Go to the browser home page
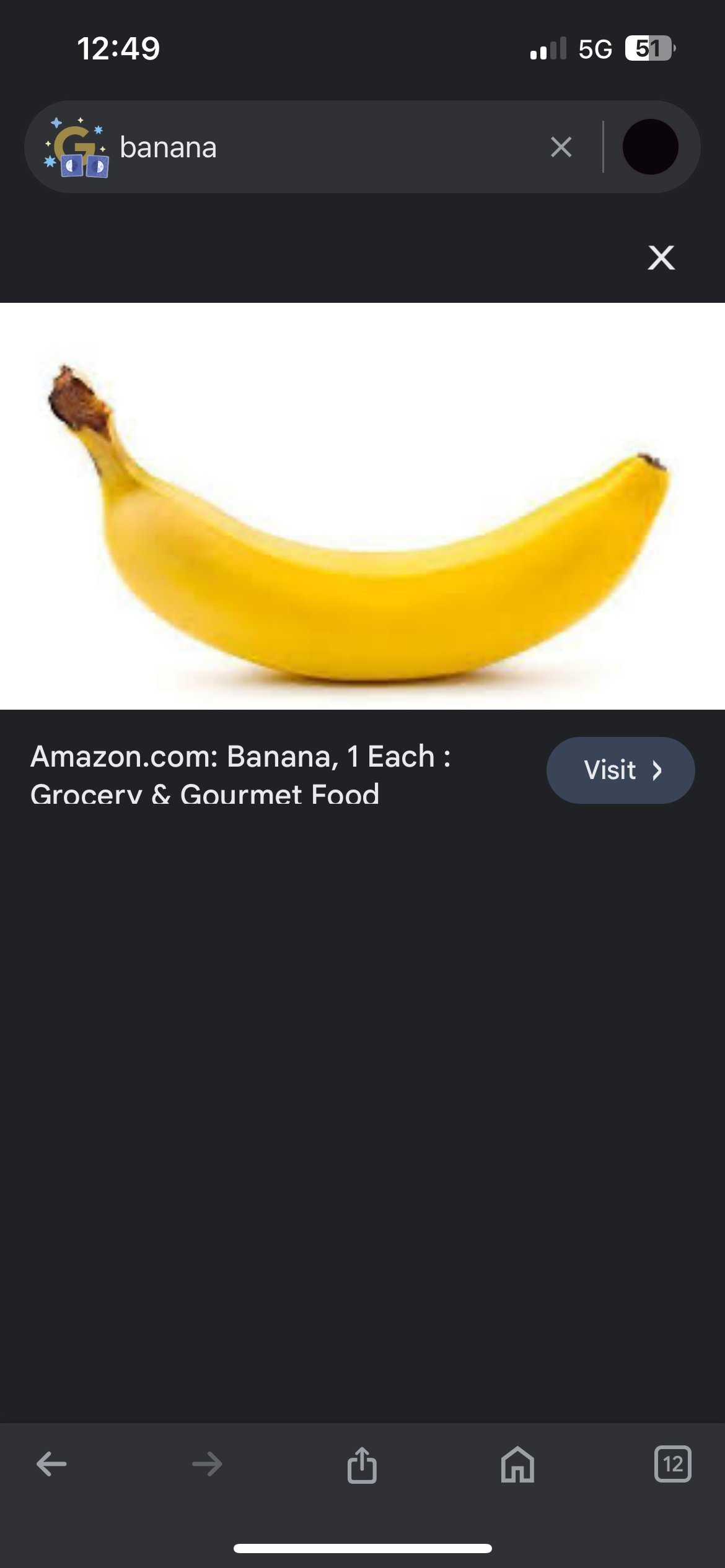The height and width of the screenshot is (1568, 725). (x=517, y=1464)
